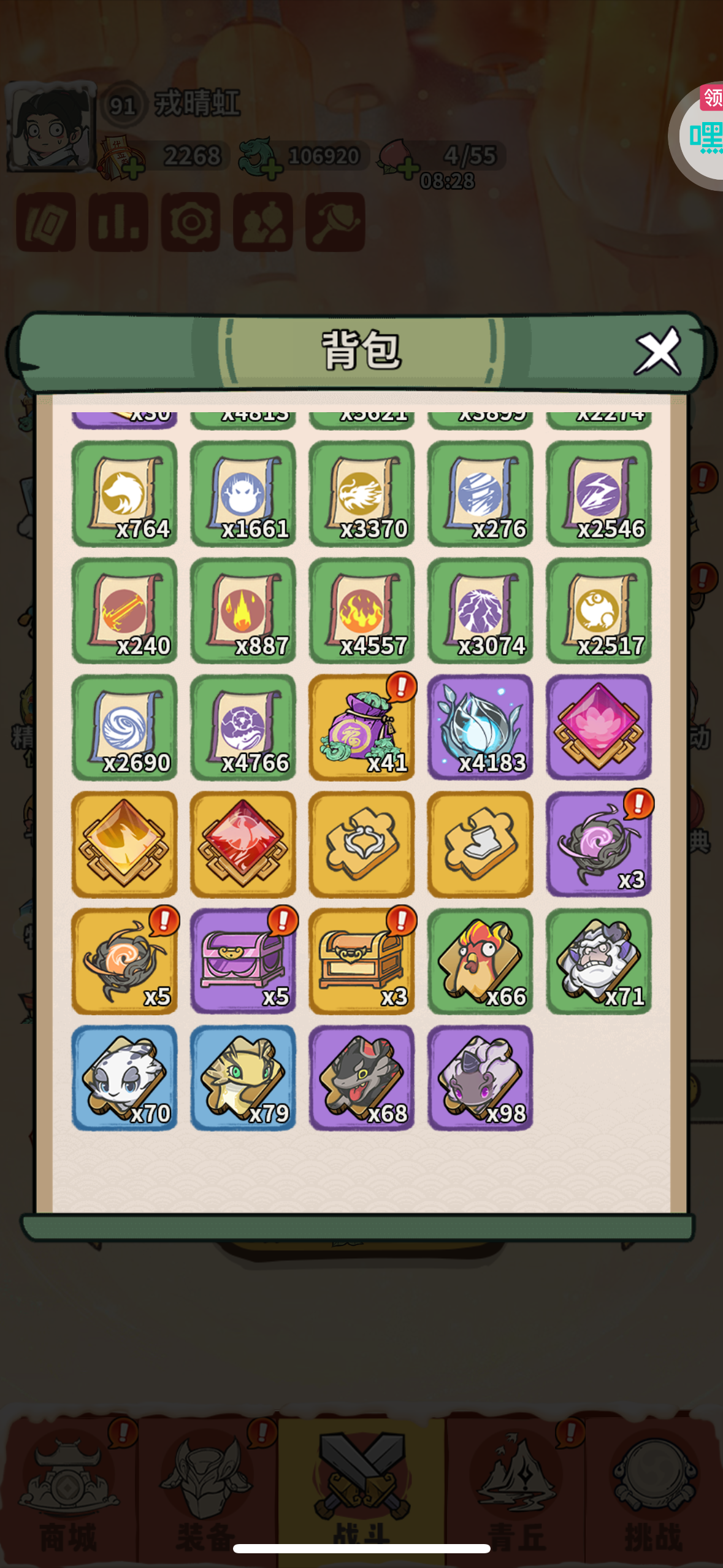Tap the boot puzzle piece item
This screenshot has height=1568, width=723.
(480, 844)
